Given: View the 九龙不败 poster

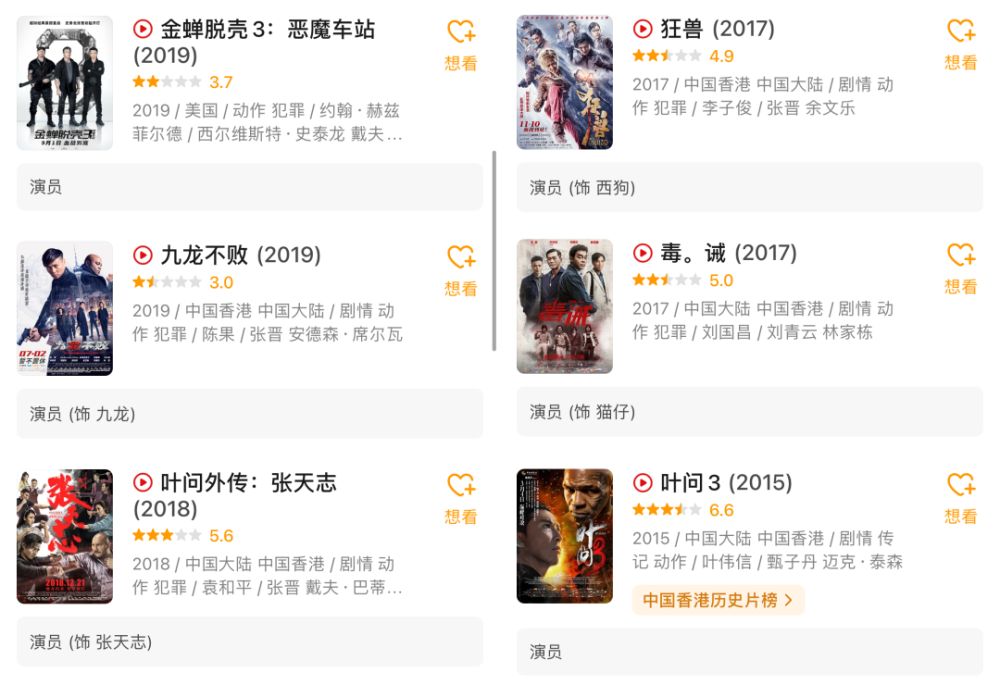Looking at the screenshot, I should point(65,308).
